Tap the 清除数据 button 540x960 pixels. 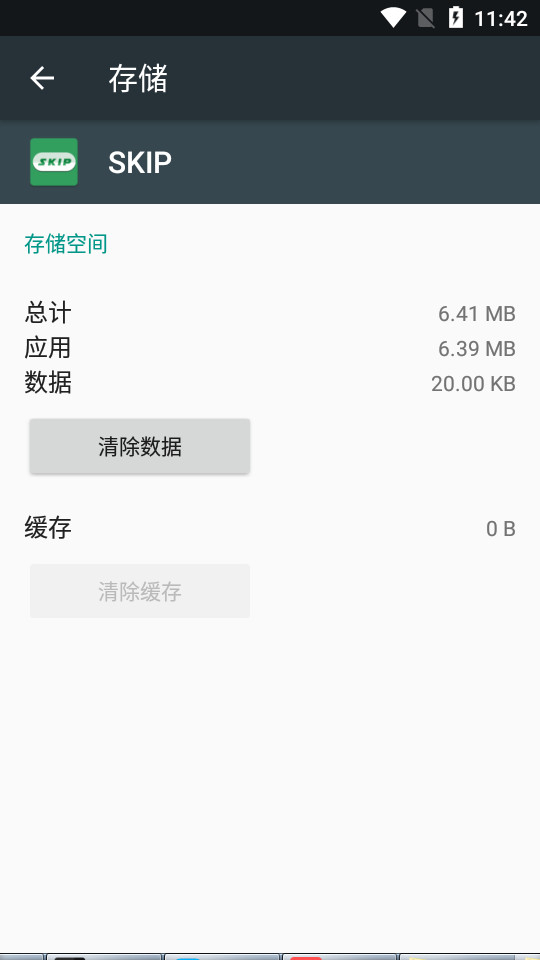(140, 446)
